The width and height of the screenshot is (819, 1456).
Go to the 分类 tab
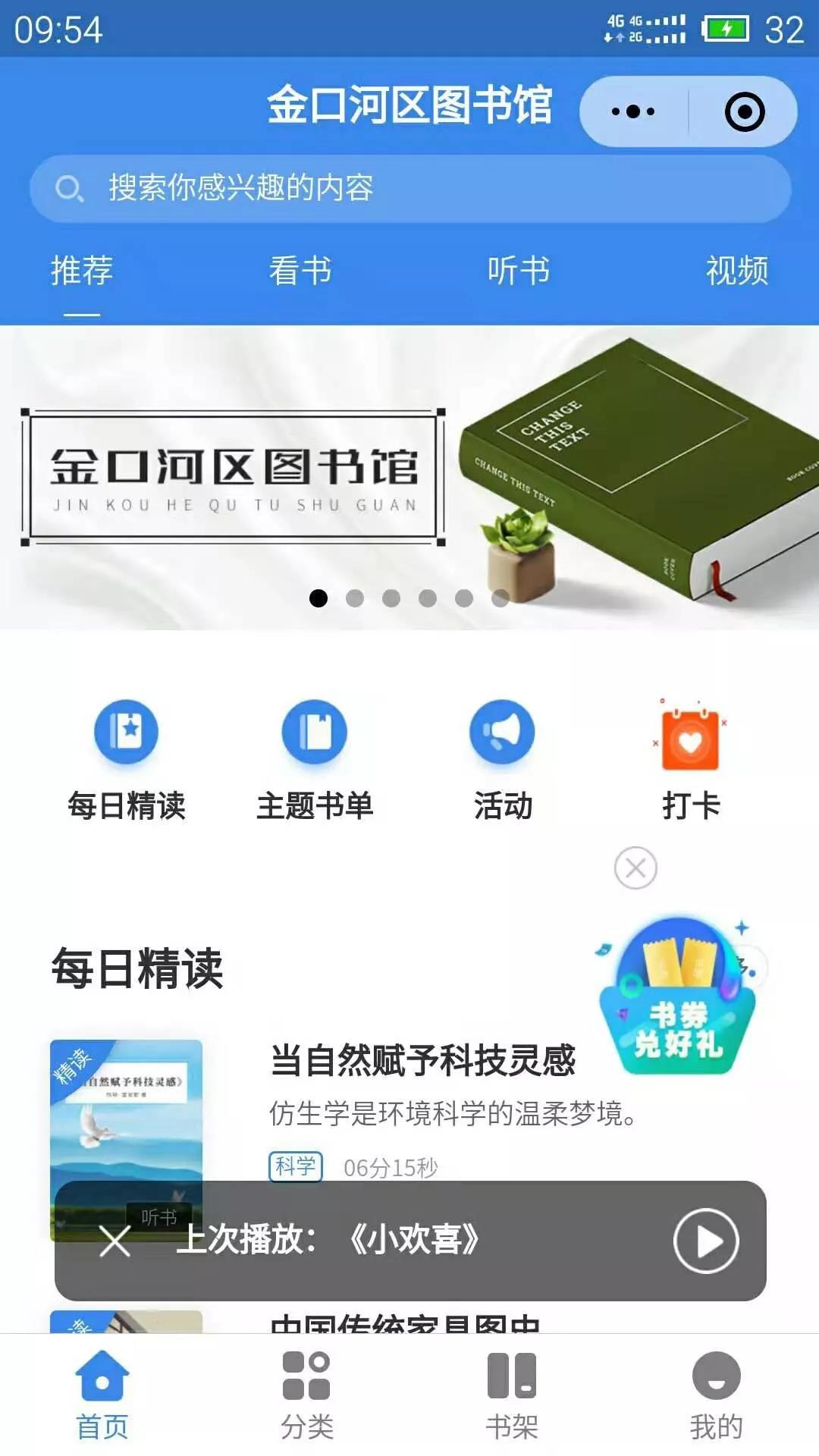click(307, 1394)
